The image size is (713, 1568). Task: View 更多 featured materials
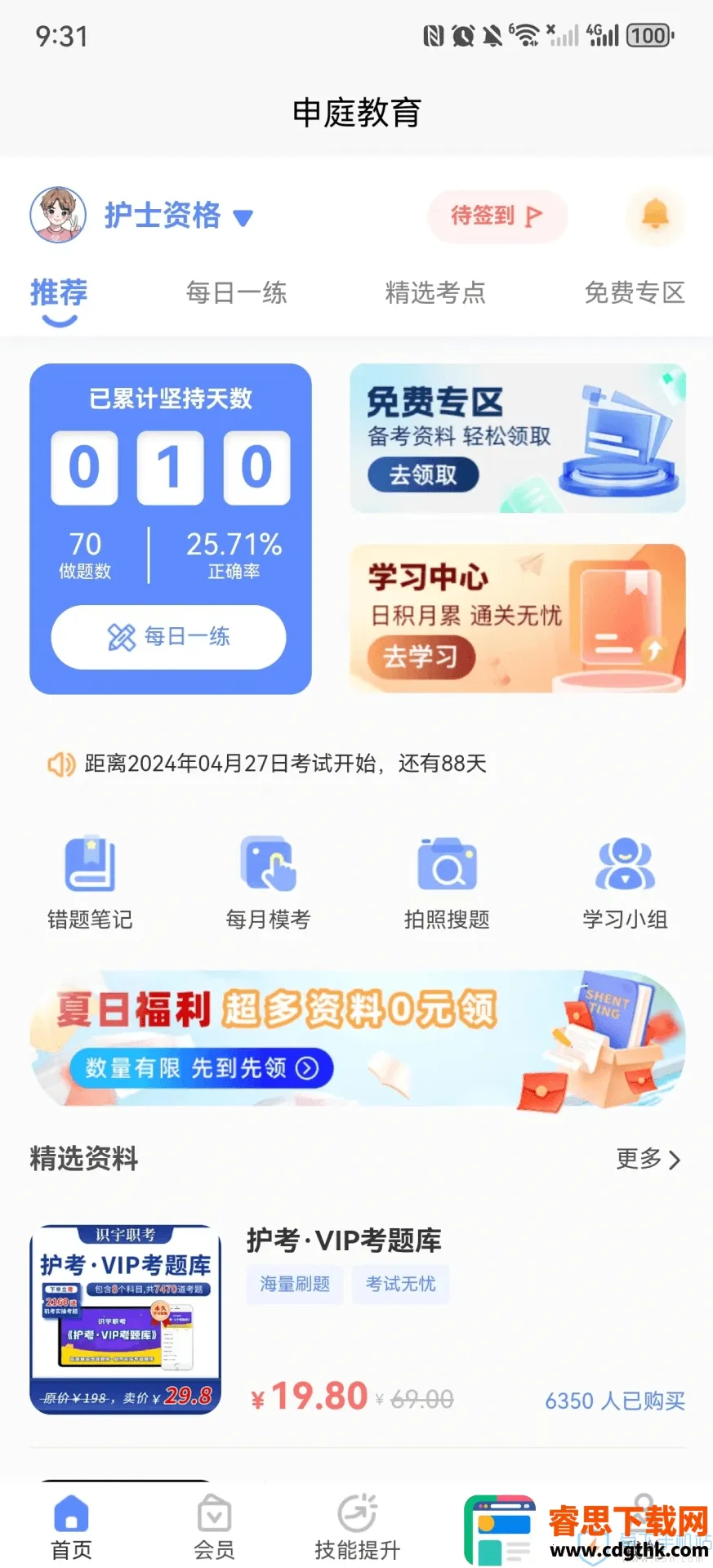pos(648,1159)
